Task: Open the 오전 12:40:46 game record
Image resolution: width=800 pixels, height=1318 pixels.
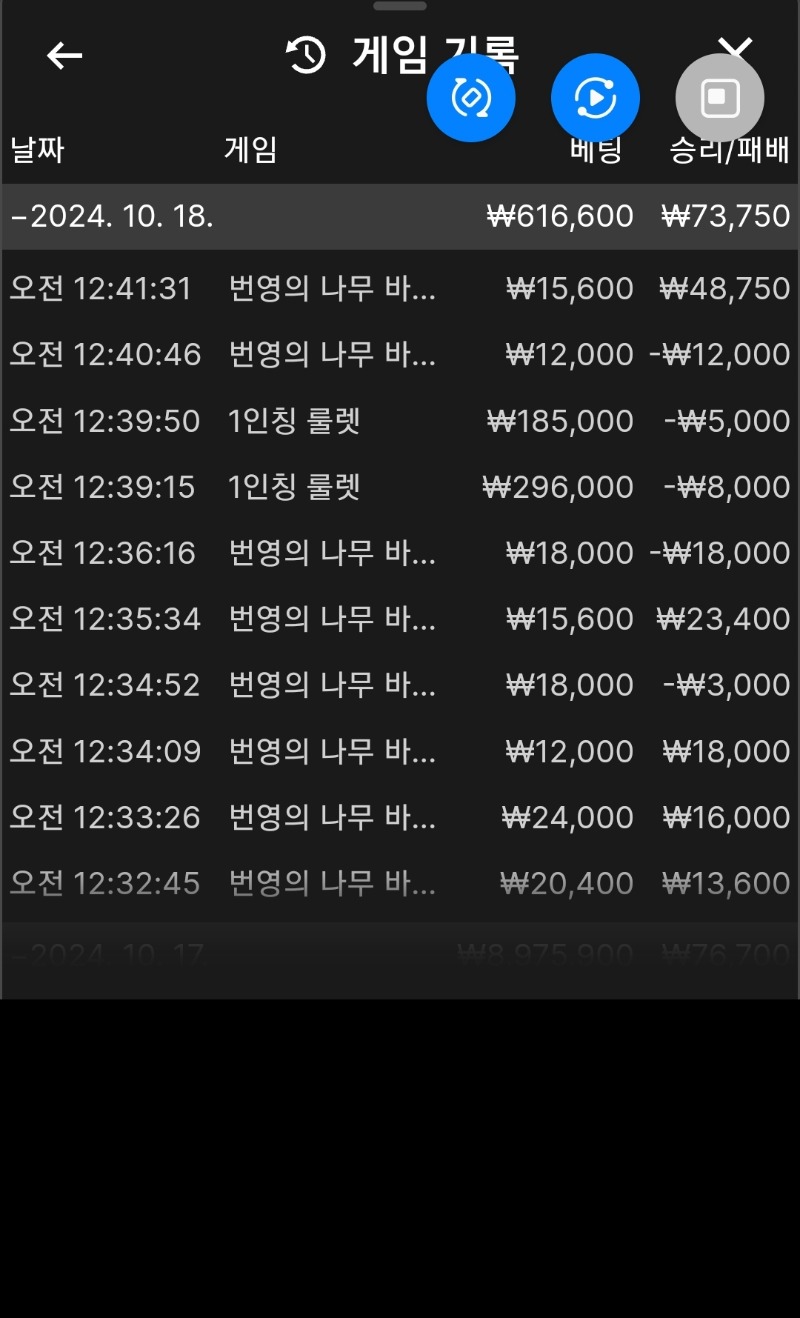Action: point(400,355)
